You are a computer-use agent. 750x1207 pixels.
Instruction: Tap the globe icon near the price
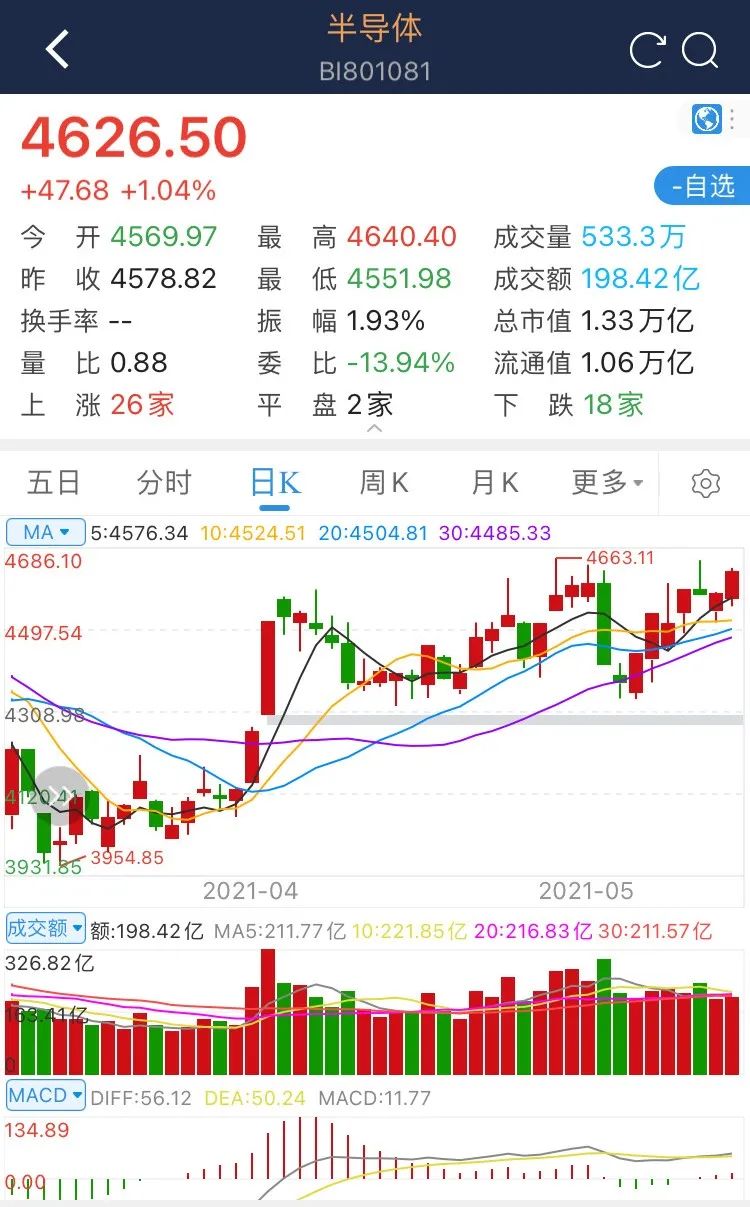tap(708, 119)
